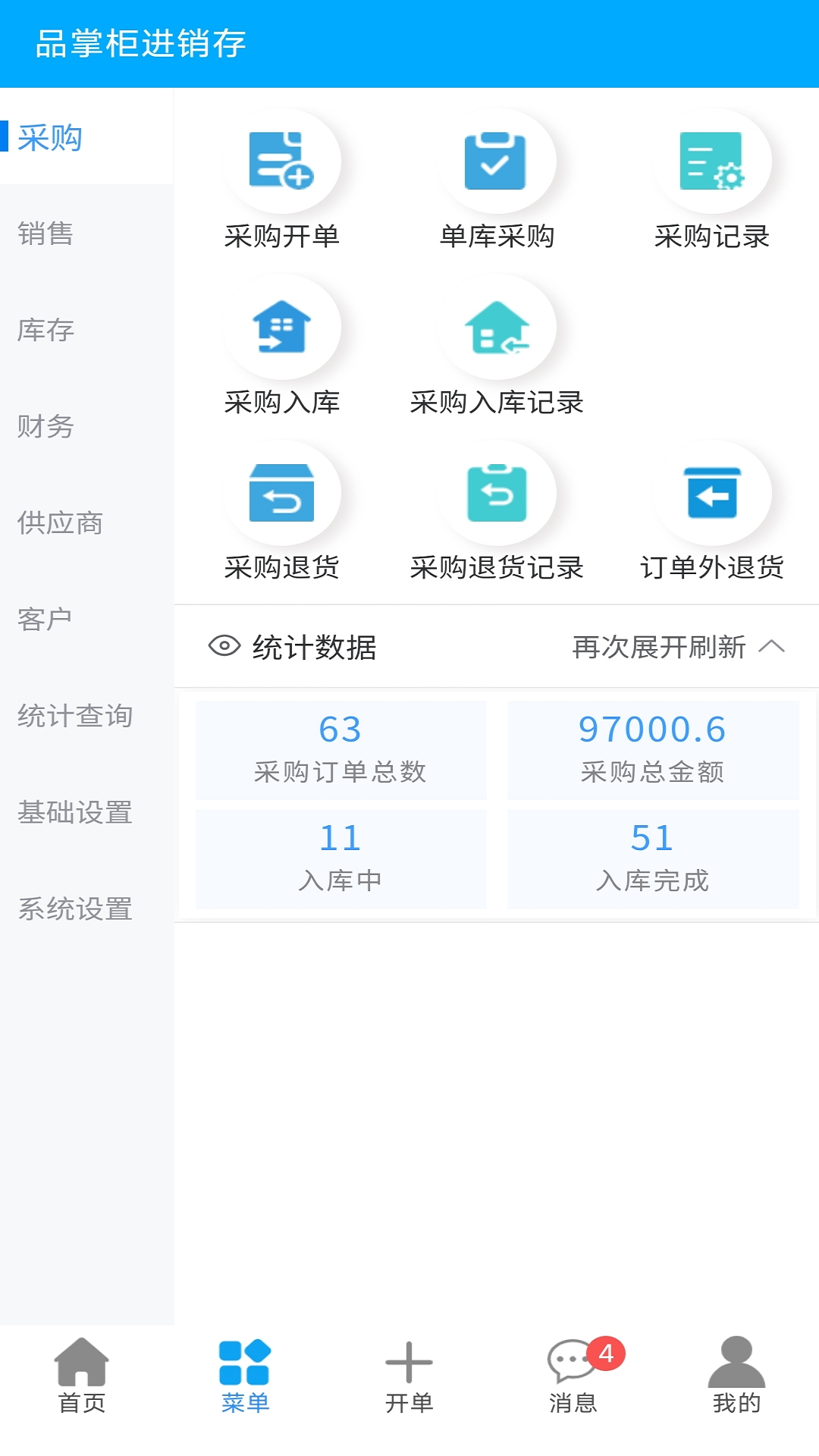The height and width of the screenshot is (1456, 819).
Task: Click the 采购总金额 statistic card
Action: coord(653,750)
